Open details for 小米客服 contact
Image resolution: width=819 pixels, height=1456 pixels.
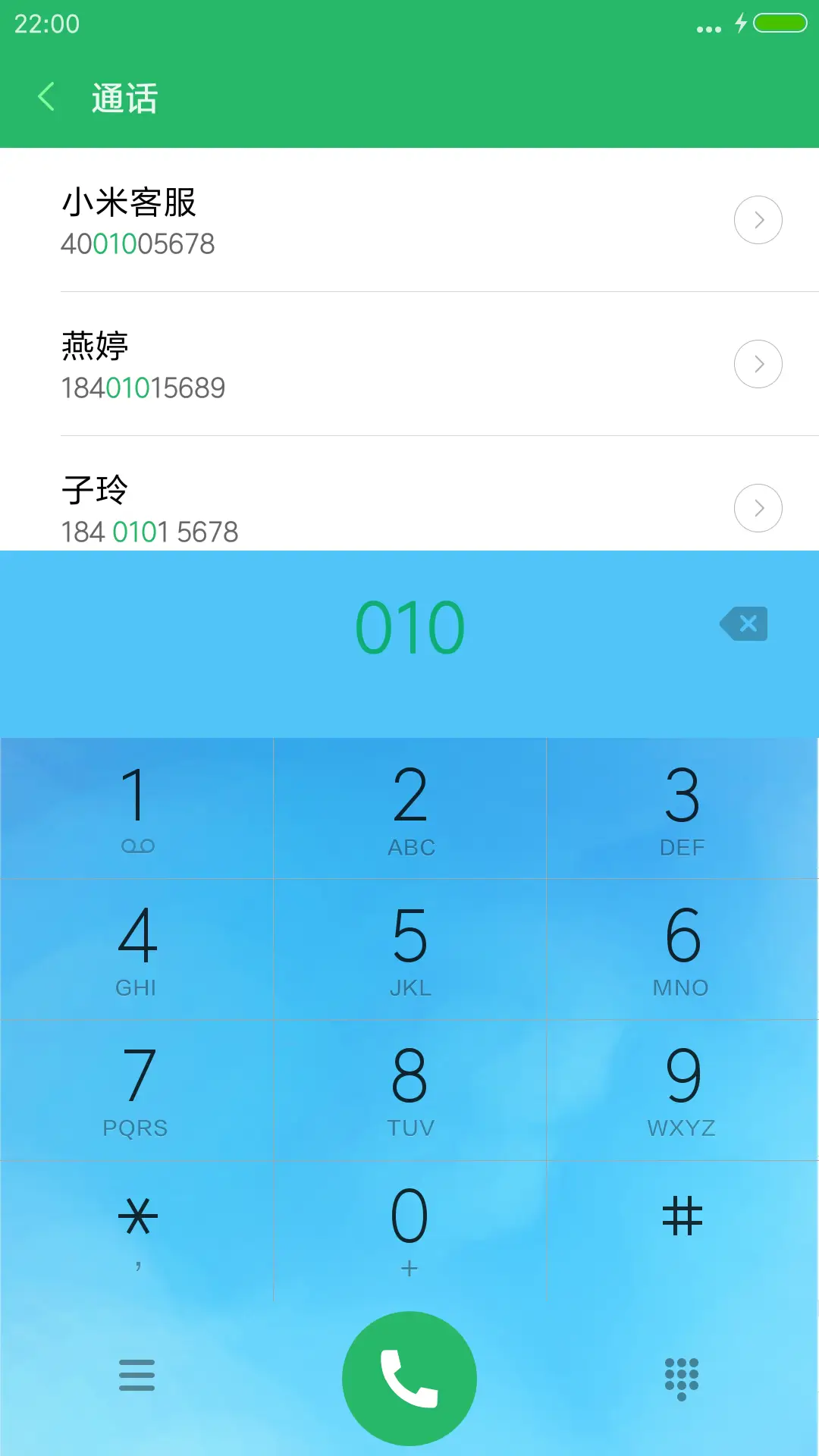click(x=758, y=220)
